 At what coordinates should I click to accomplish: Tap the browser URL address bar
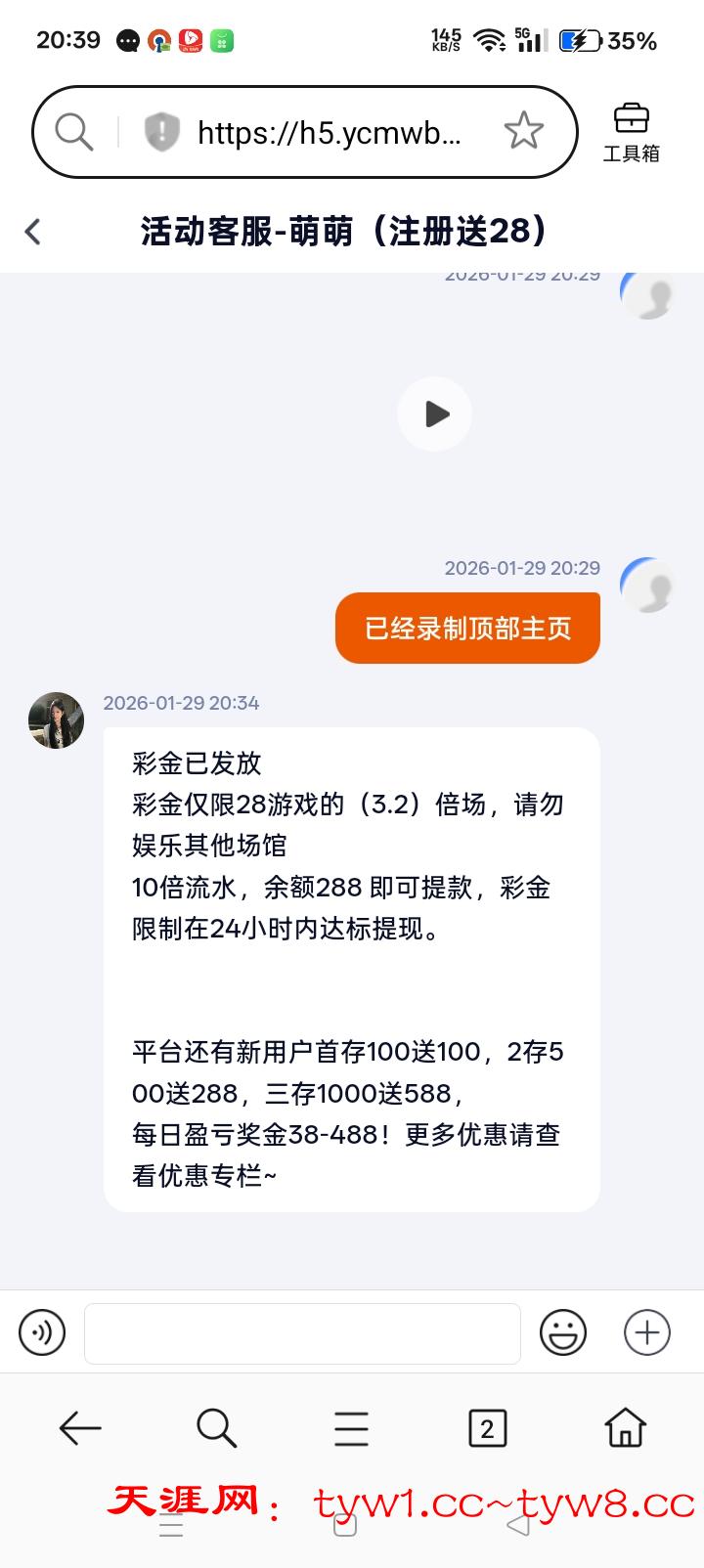click(x=329, y=132)
